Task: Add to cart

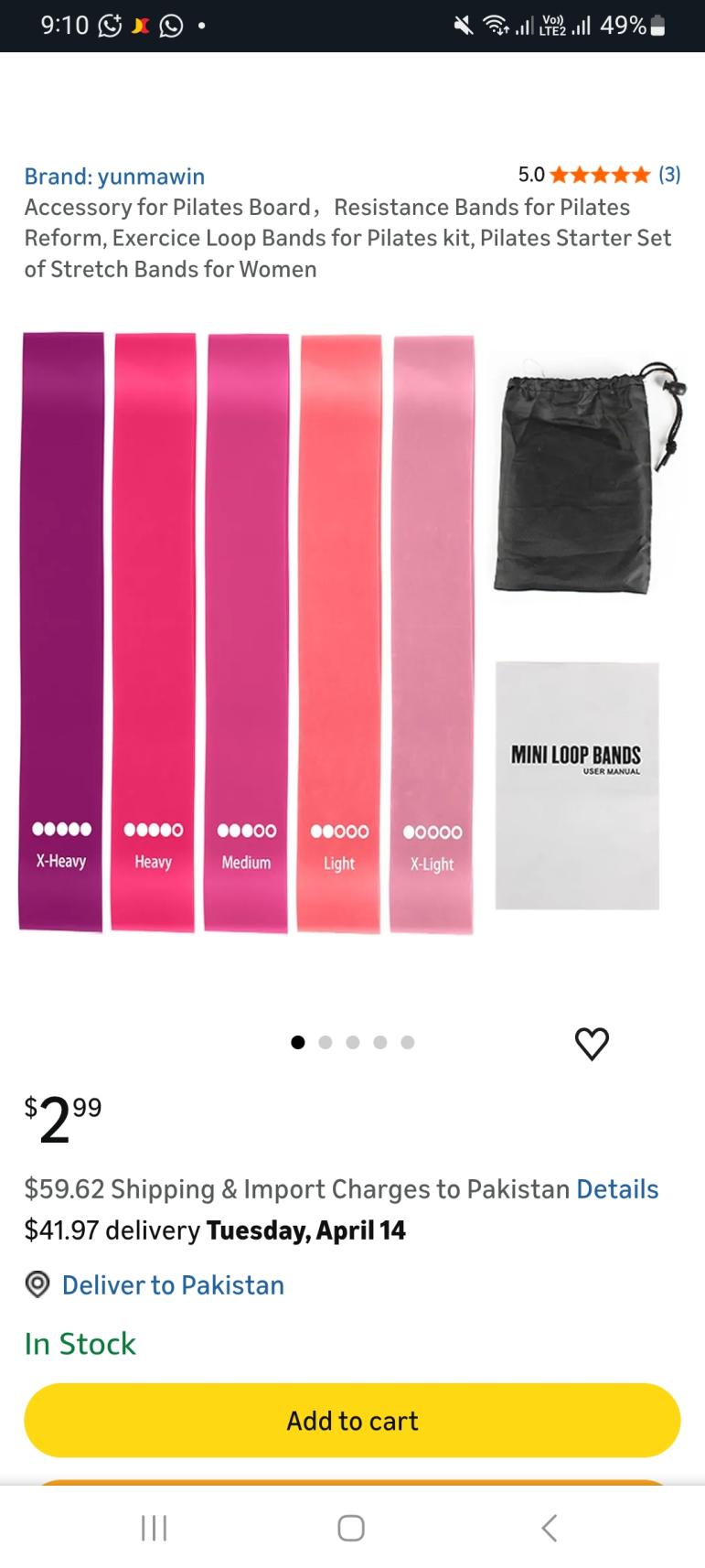Action: [352, 1420]
